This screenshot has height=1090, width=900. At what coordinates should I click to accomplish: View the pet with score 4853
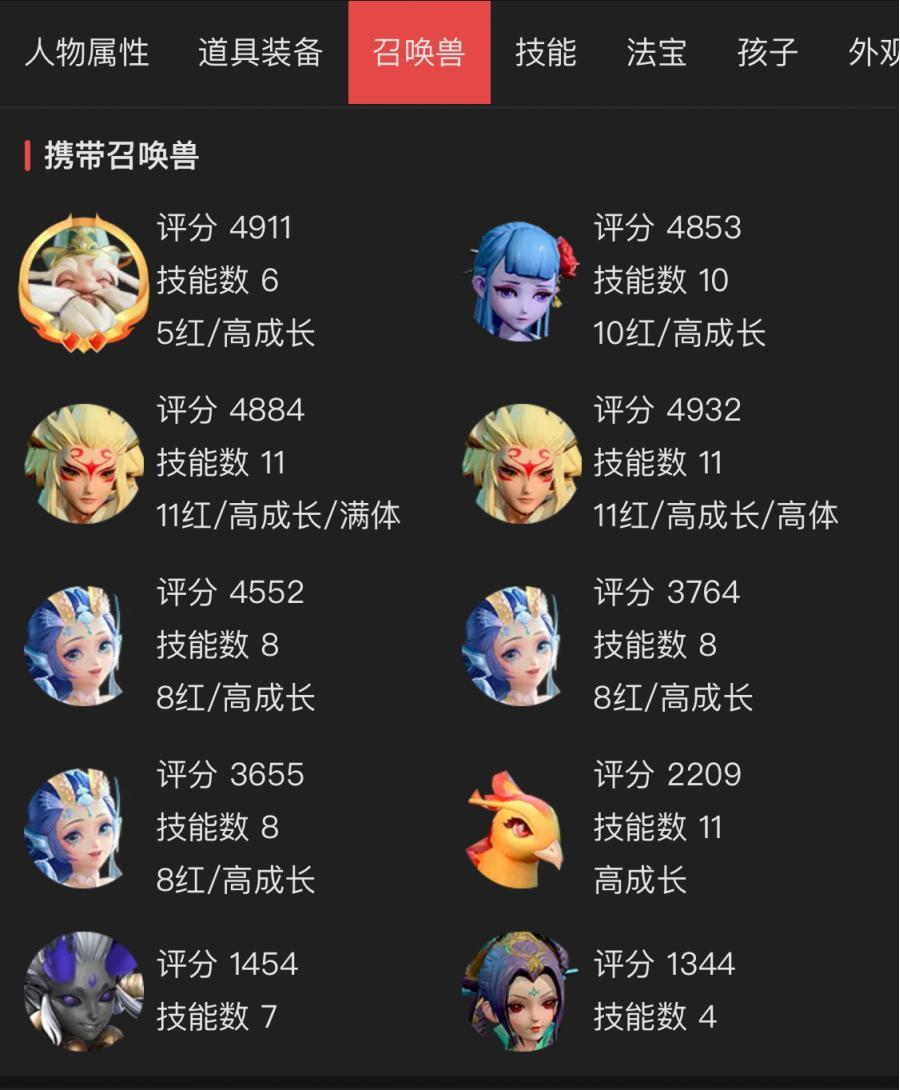pos(521,282)
